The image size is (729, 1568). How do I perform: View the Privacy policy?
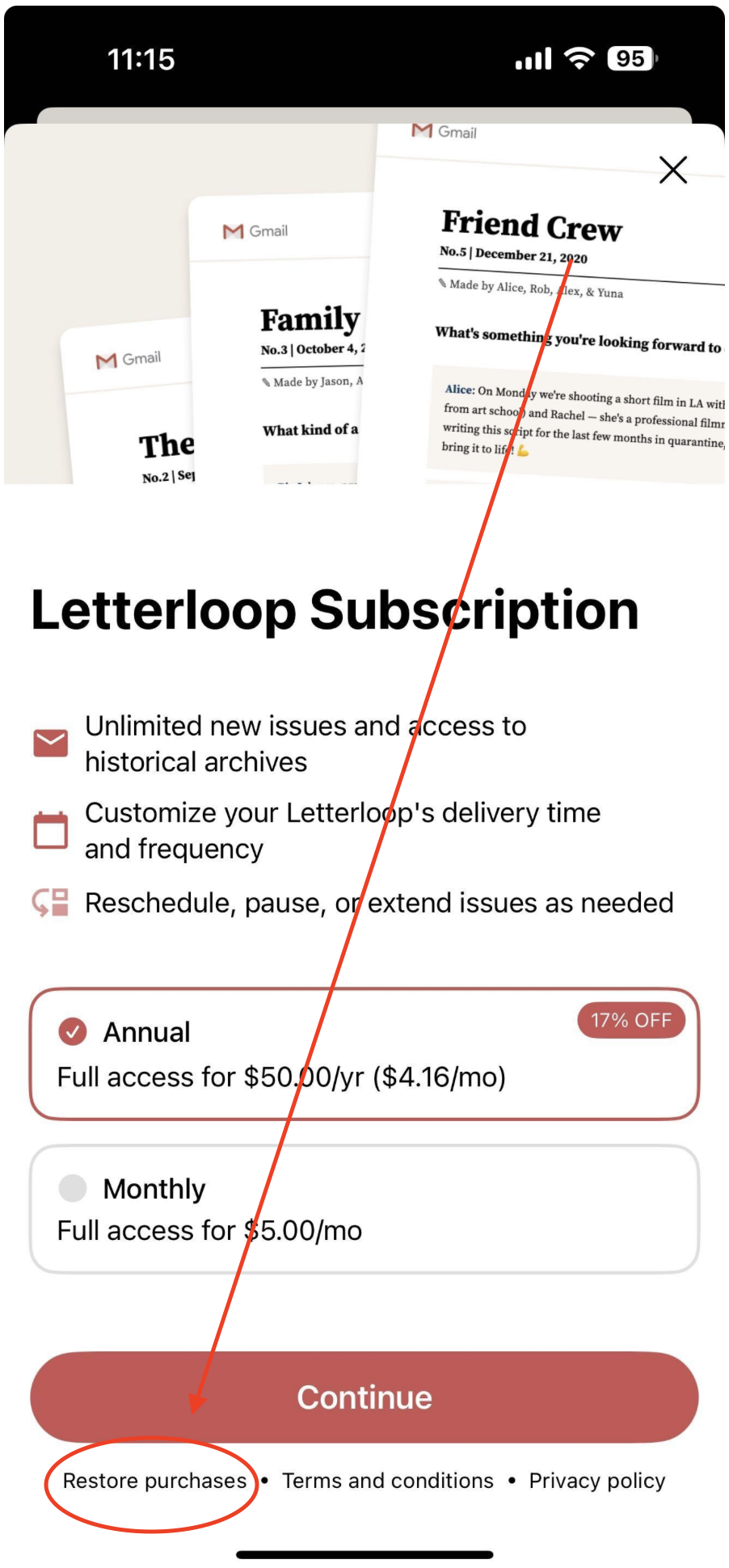tap(596, 1481)
